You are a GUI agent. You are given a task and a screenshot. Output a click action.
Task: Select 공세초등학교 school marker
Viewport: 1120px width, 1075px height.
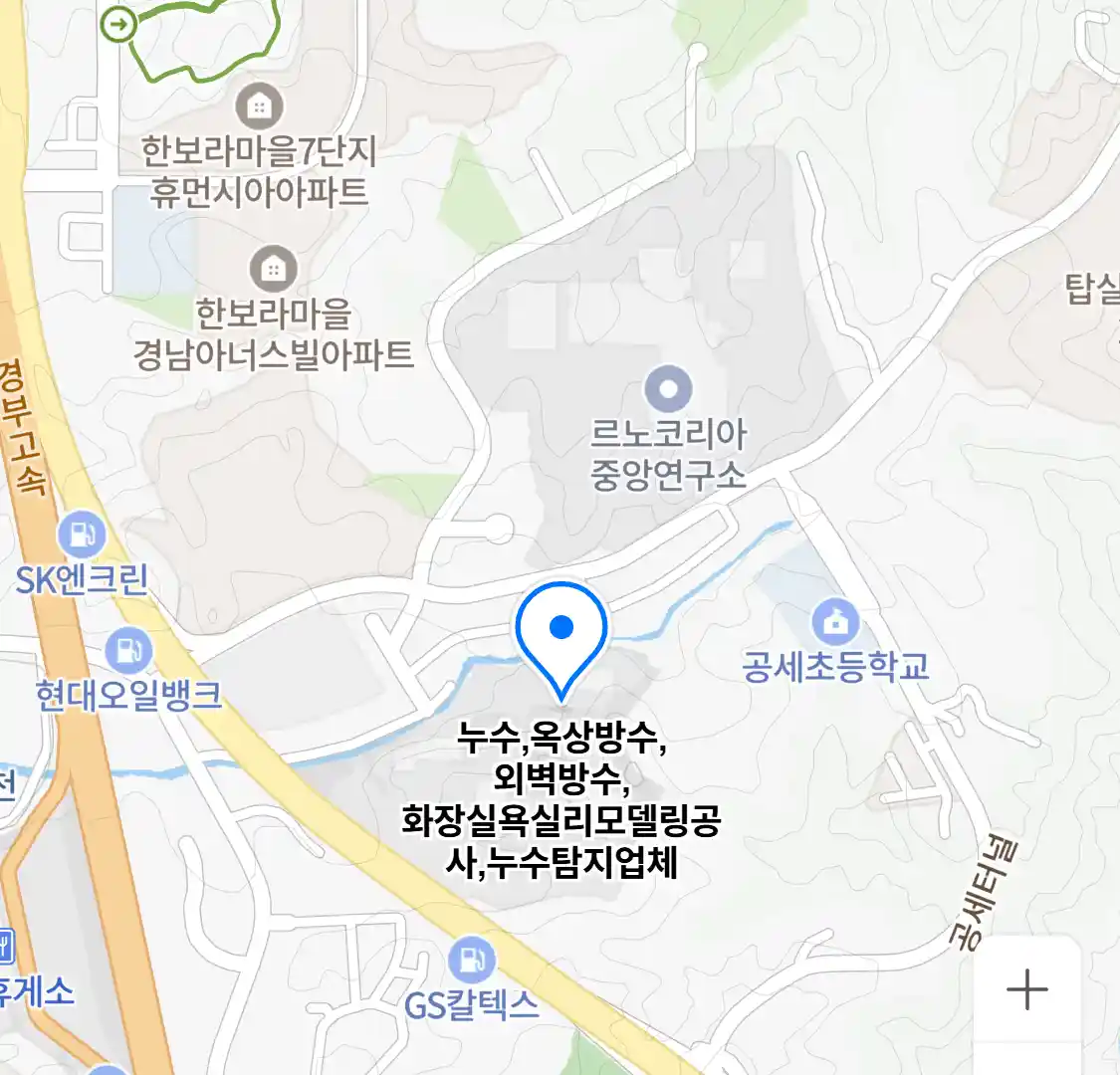coord(835,622)
